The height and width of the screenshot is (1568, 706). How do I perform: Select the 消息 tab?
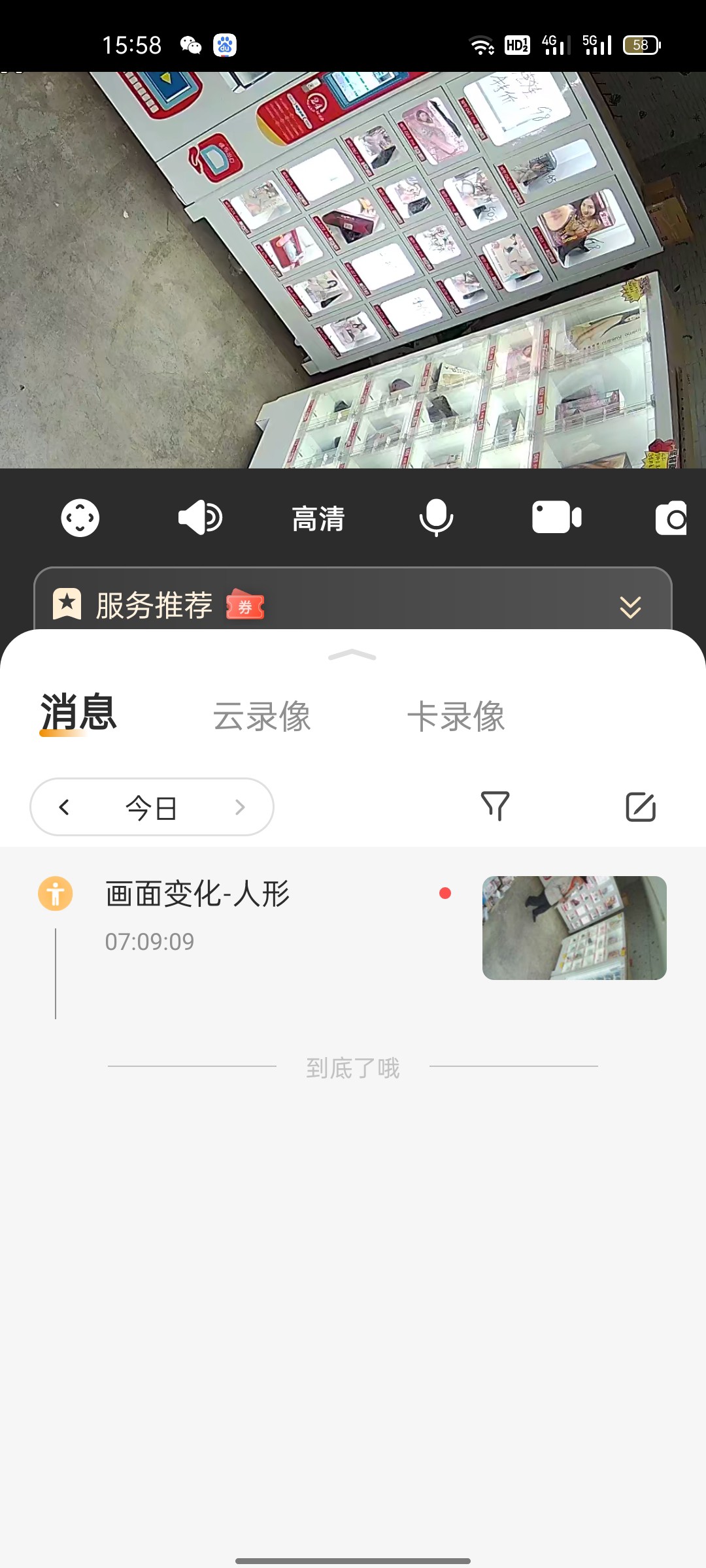point(78,712)
